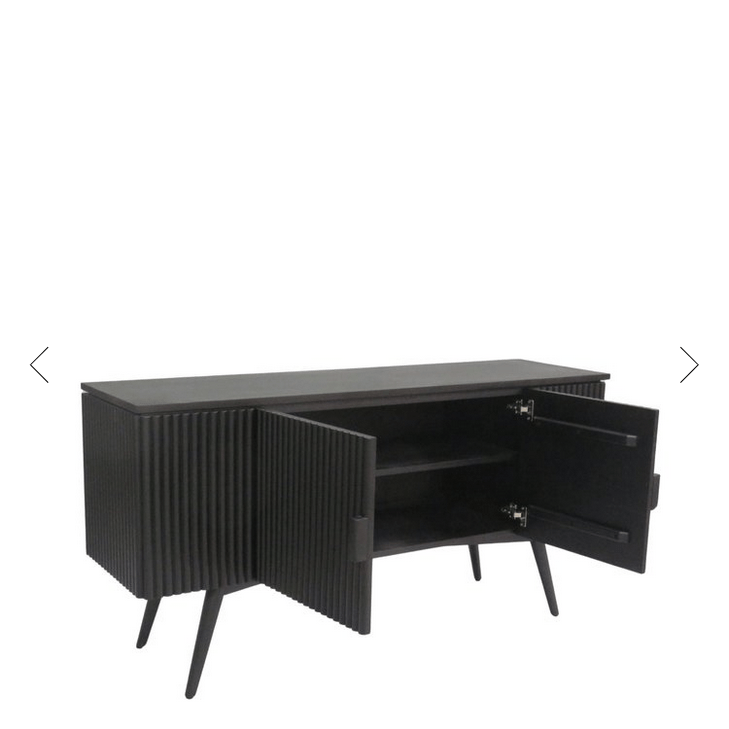Go to the next product image

coord(689,365)
